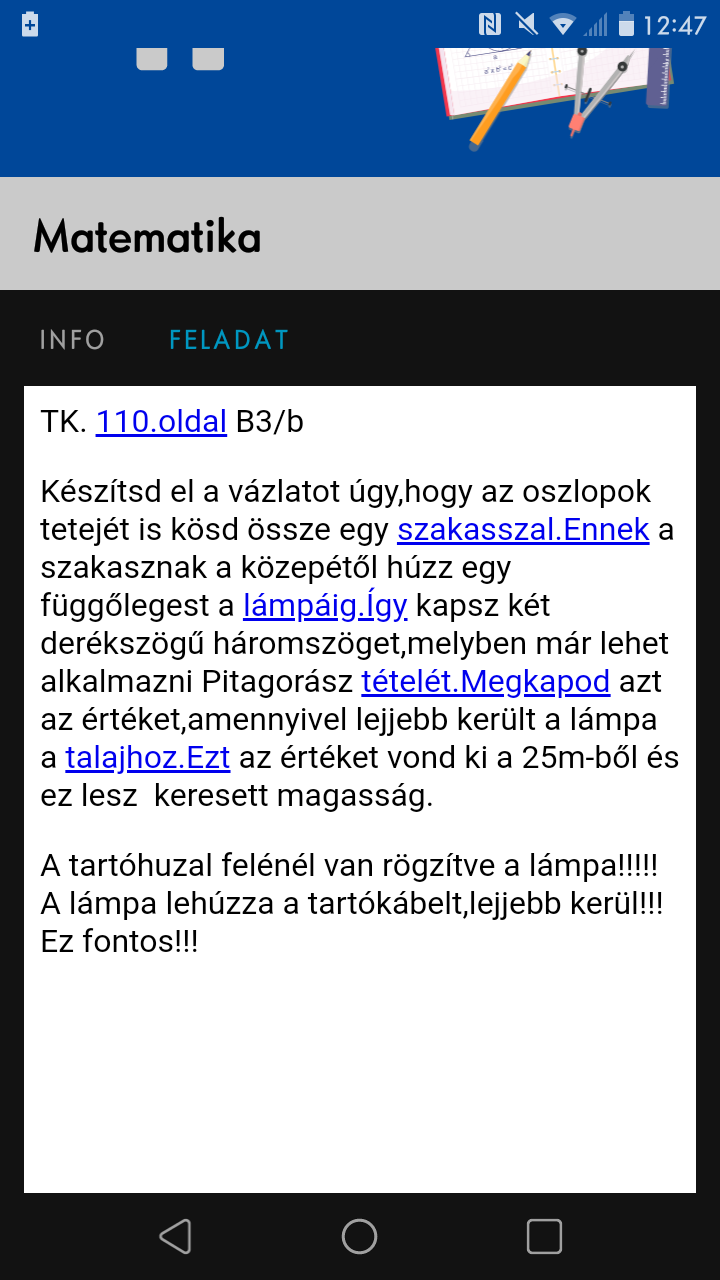Follow the szakasszal.Ennek link
Image resolution: width=720 pixels, height=1280 pixels.
point(523,530)
